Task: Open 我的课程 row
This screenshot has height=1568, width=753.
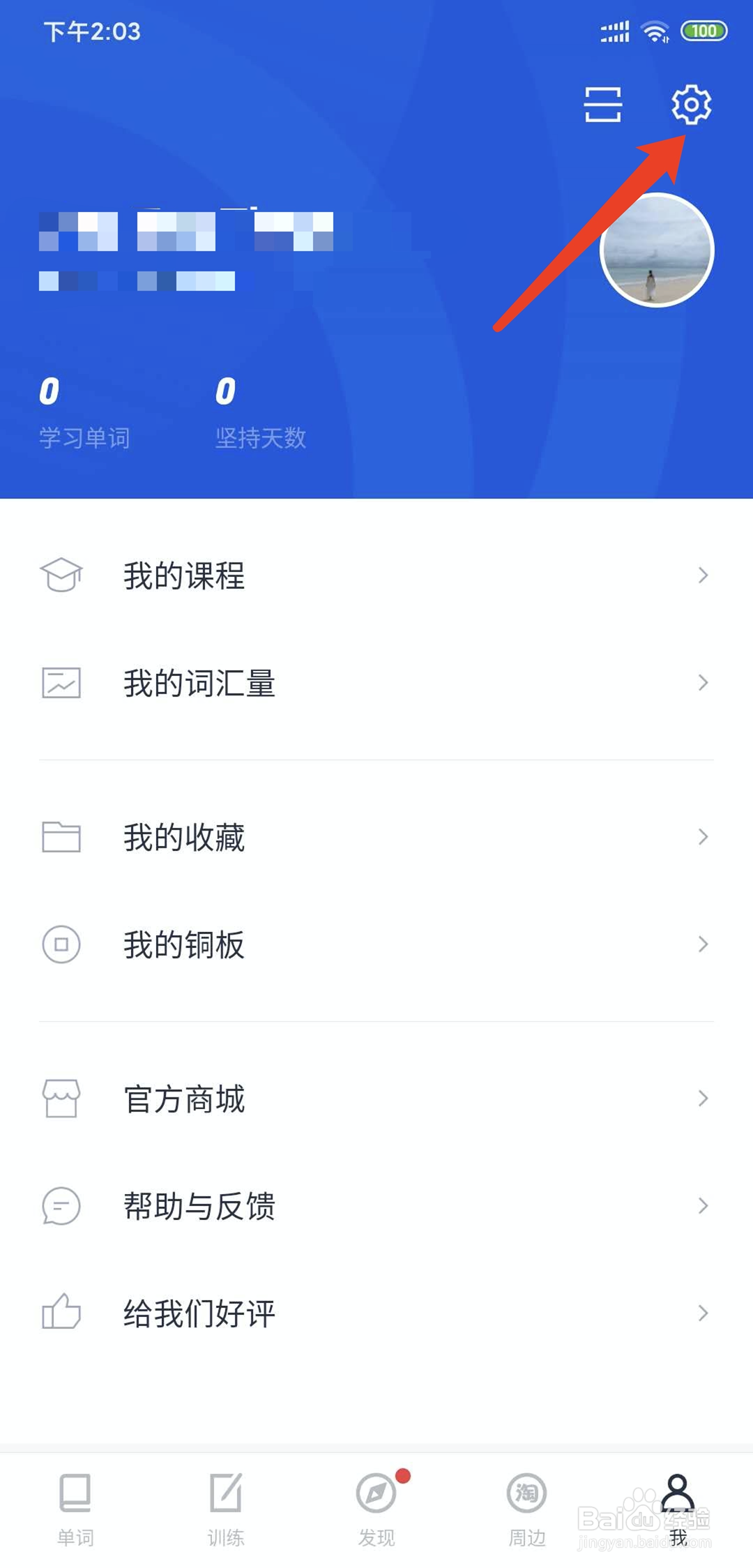Action: point(376,575)
